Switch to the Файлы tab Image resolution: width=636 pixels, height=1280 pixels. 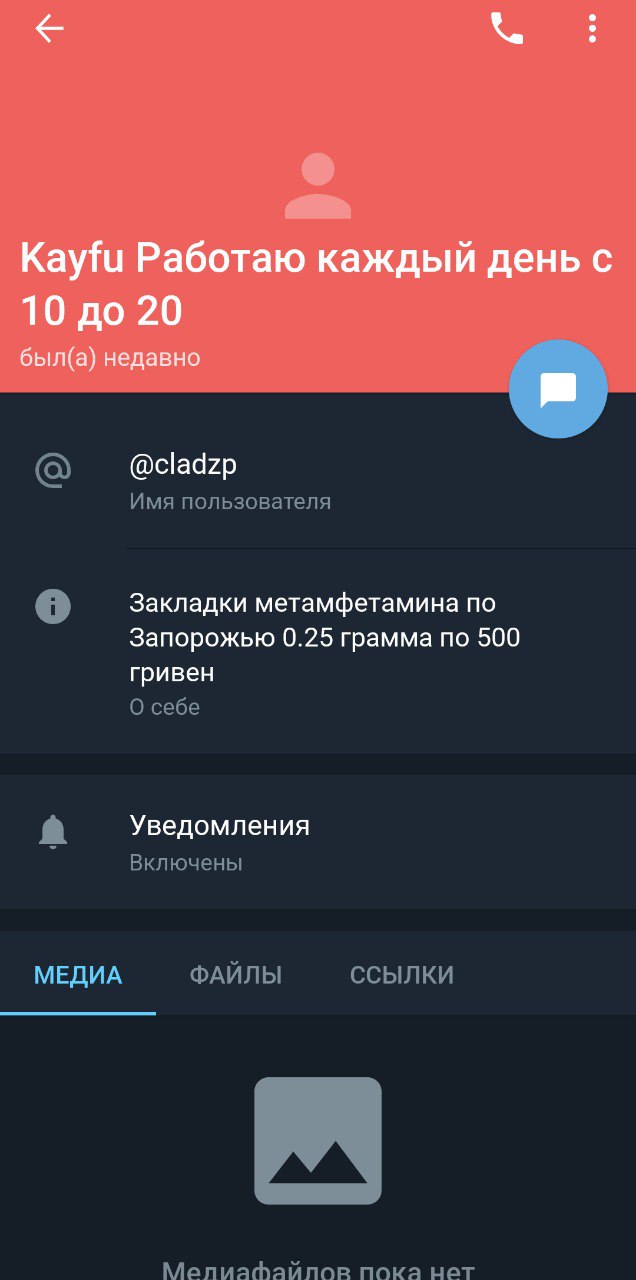point(236,975)
